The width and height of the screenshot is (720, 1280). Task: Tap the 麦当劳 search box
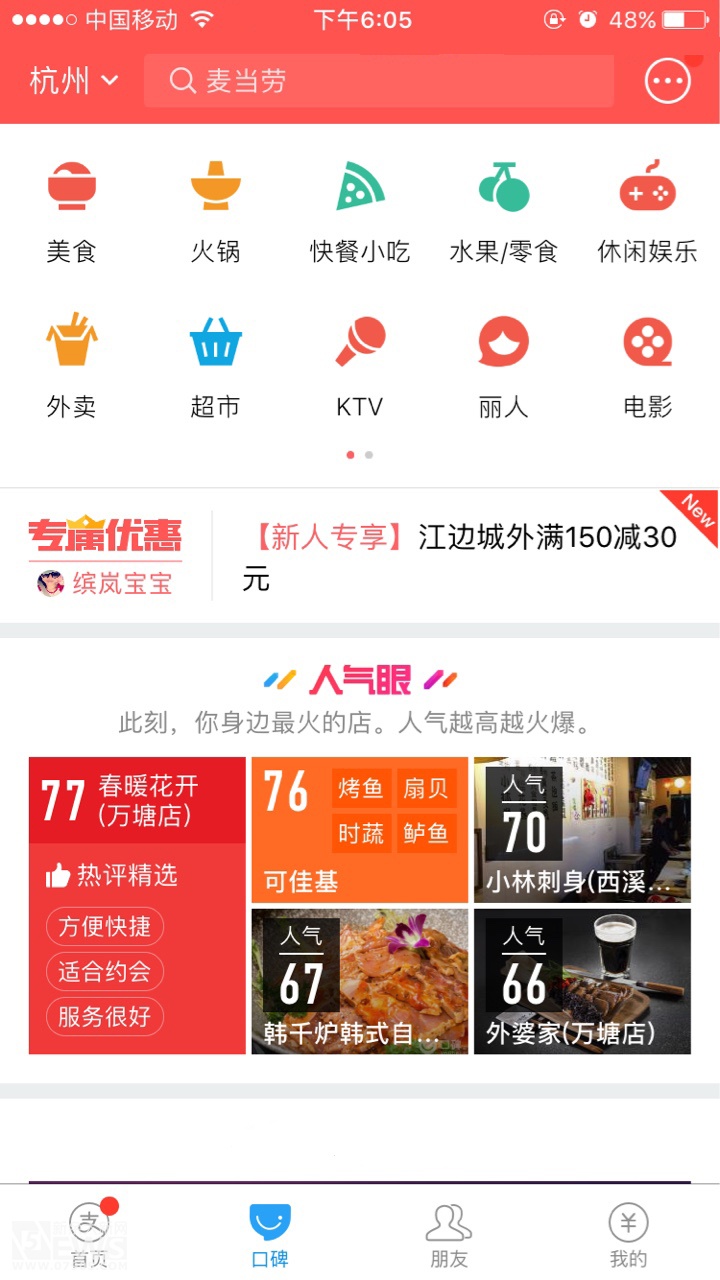(379, 81)
